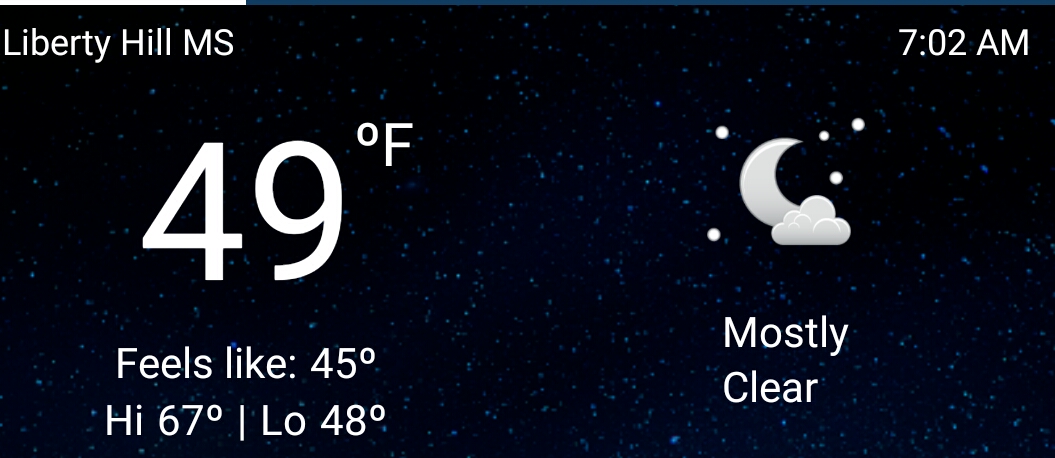Open the Mostly Clear weather details
1055x458 pixels.
click(785, 360)
